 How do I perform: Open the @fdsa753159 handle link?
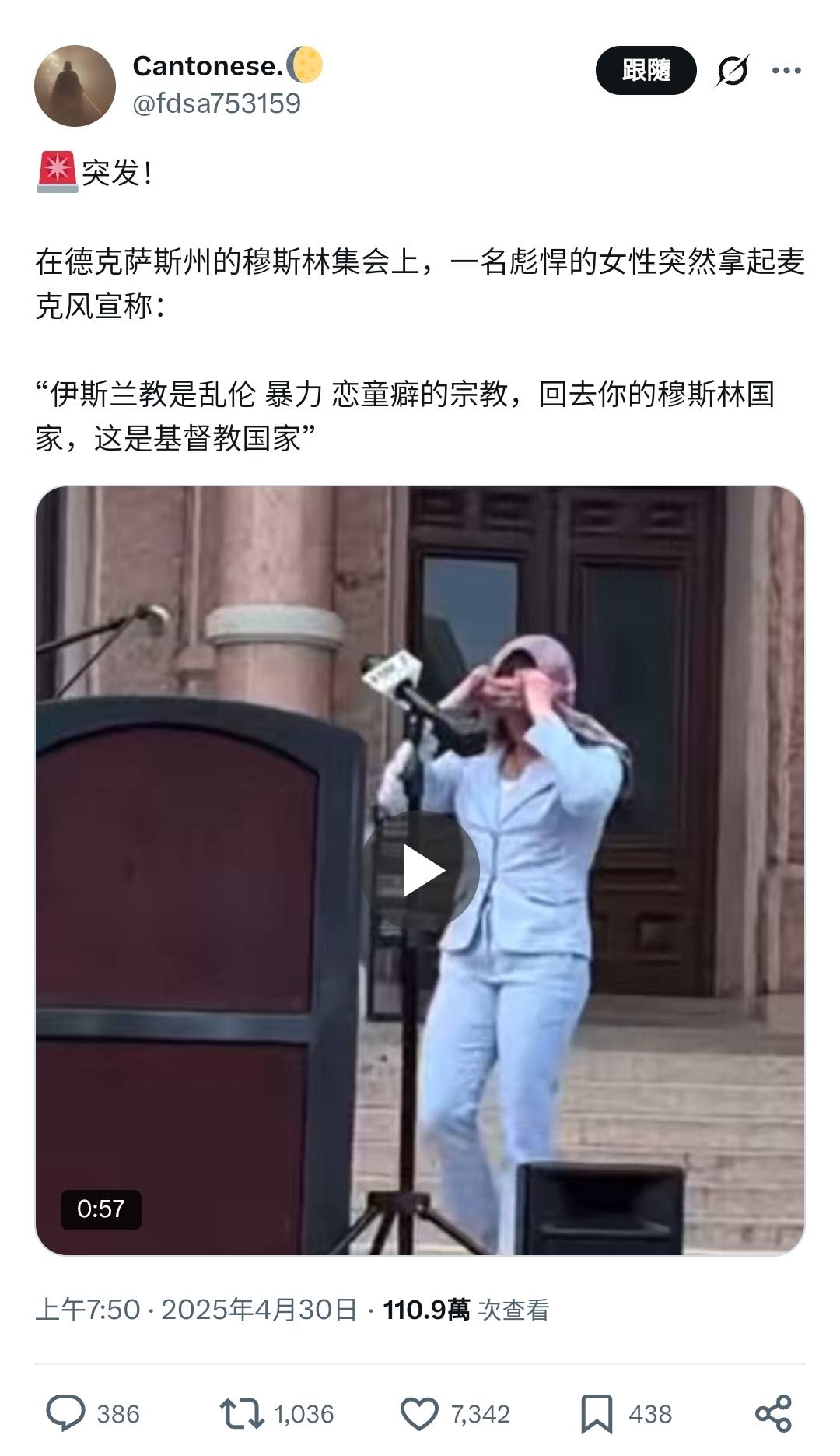[x=217, y=103]
